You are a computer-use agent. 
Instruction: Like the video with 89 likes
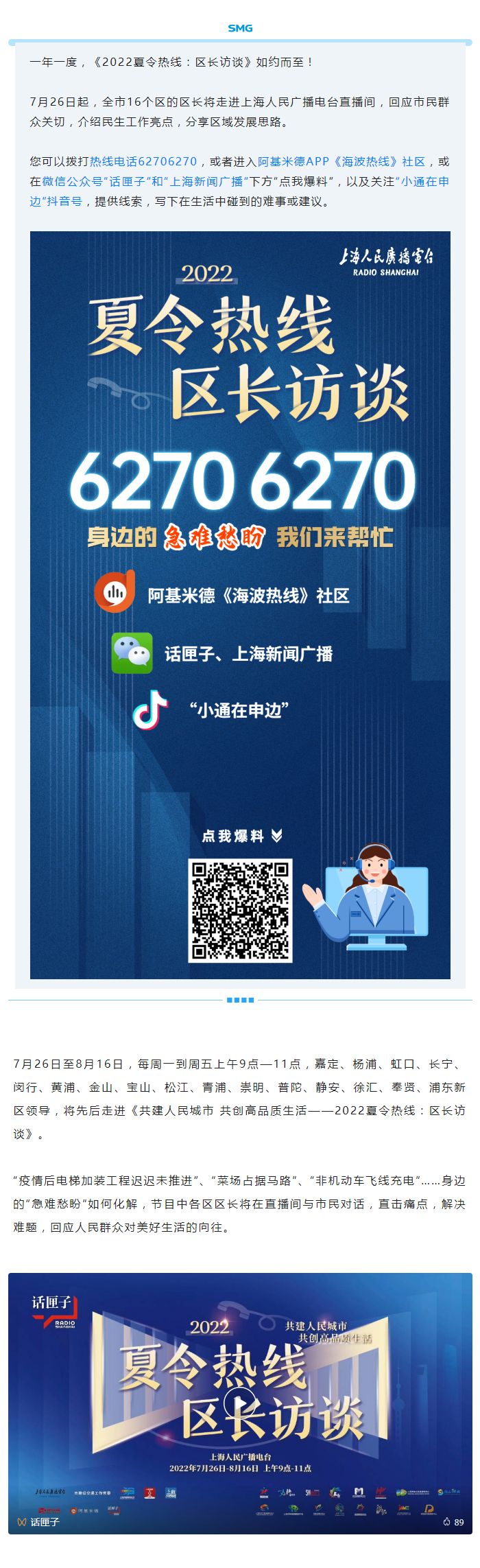point(447,1521)
